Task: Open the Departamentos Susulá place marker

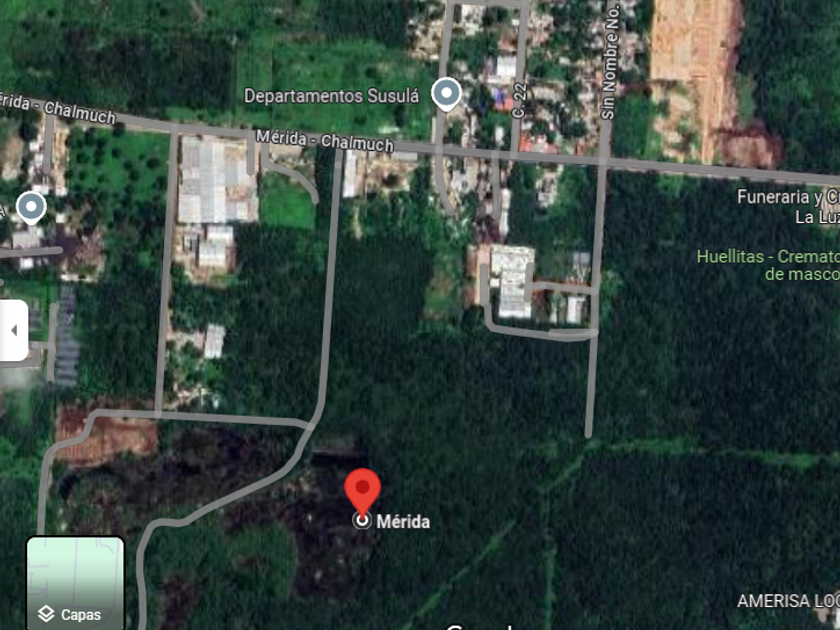Action: point(446,95)
